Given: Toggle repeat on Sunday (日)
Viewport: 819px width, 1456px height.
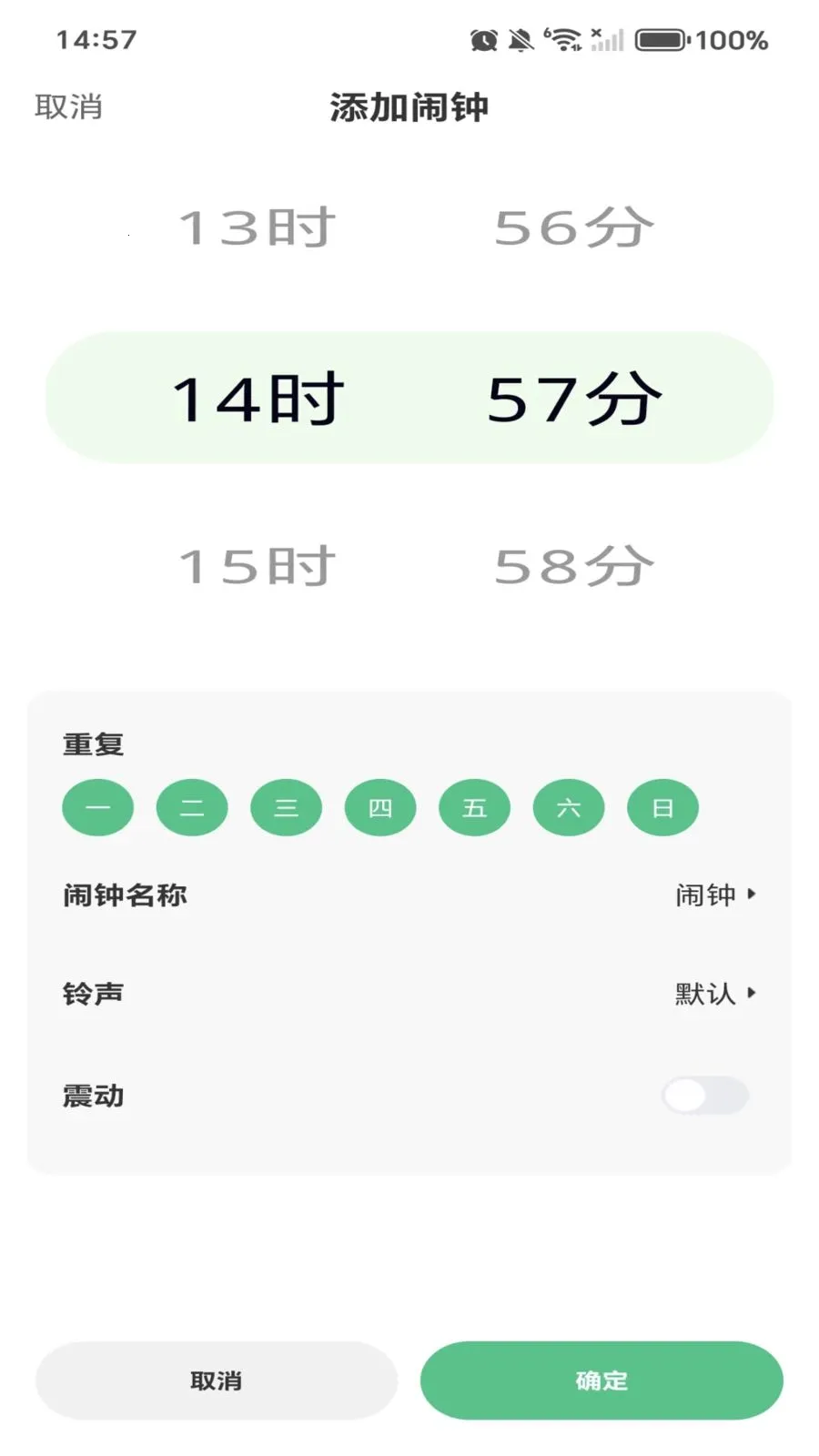Looking at the screenshot, I should click(662, 807).
